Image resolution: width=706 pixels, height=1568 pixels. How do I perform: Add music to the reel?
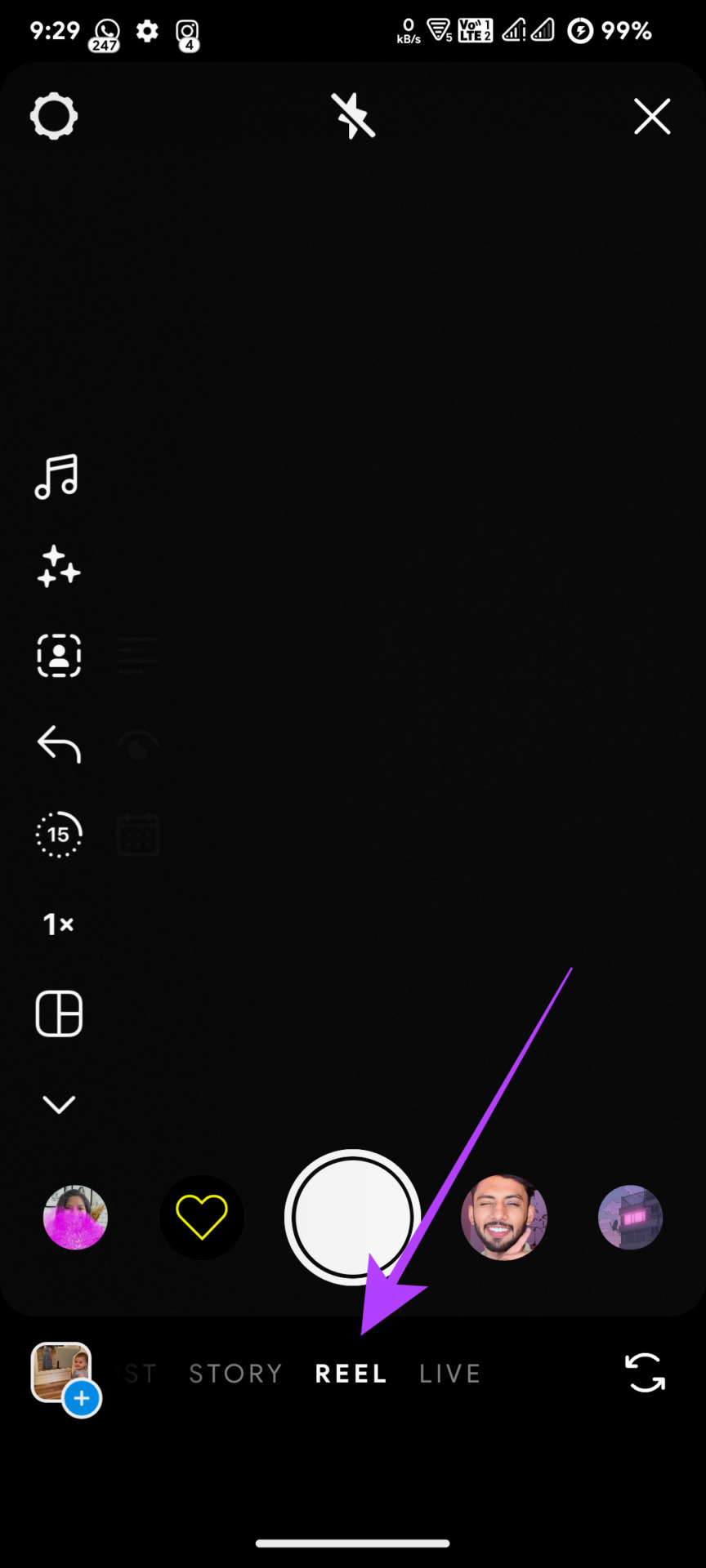click(57, 477)
